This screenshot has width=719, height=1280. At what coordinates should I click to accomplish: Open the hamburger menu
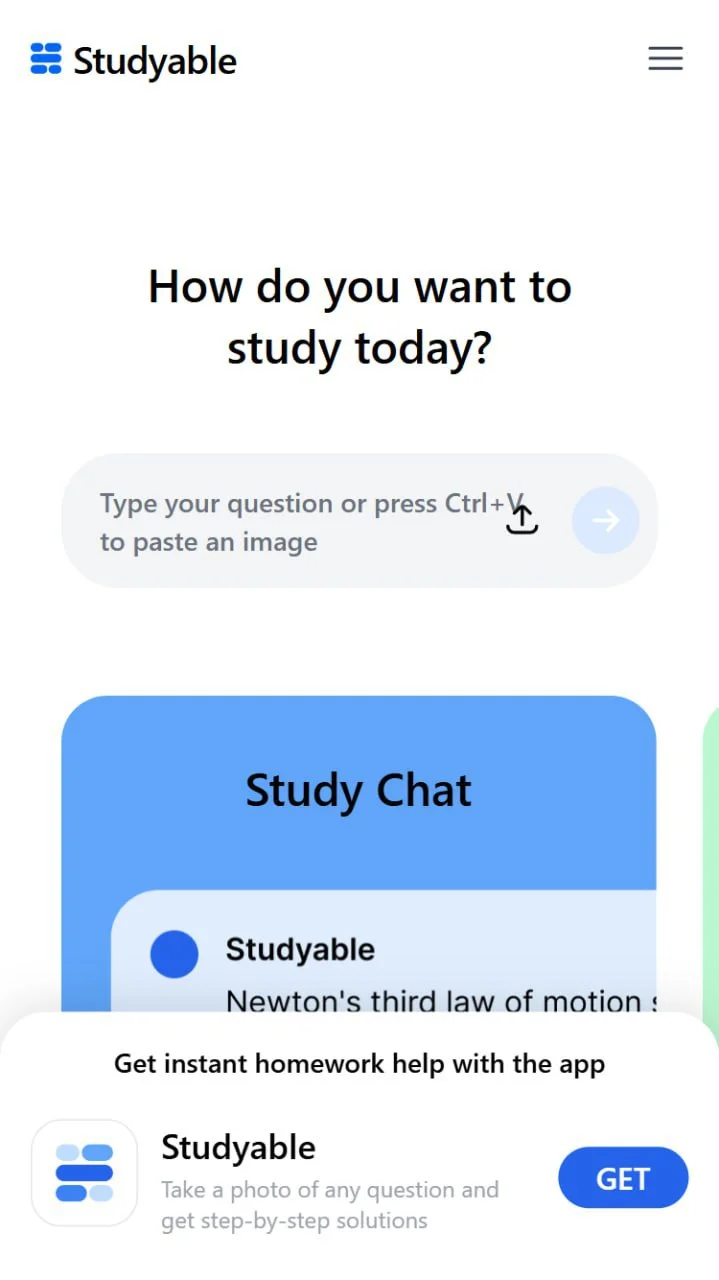(x=665, y=58)
